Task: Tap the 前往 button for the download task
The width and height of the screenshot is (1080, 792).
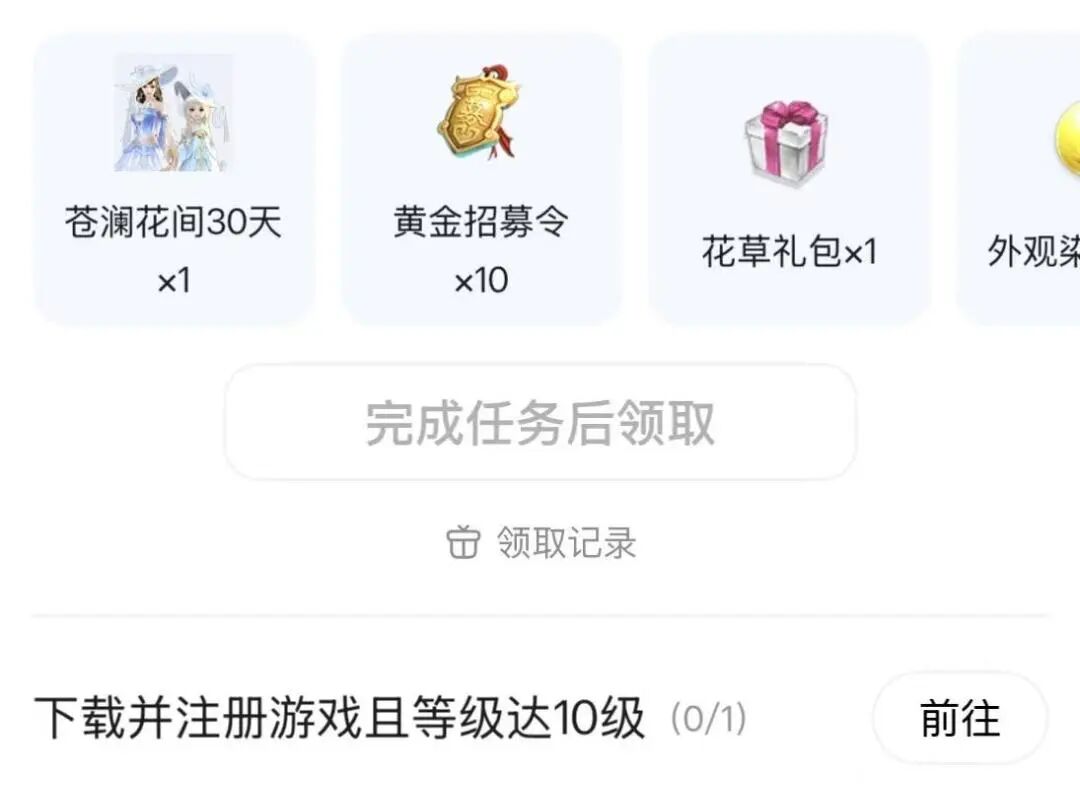Action: 959,718
